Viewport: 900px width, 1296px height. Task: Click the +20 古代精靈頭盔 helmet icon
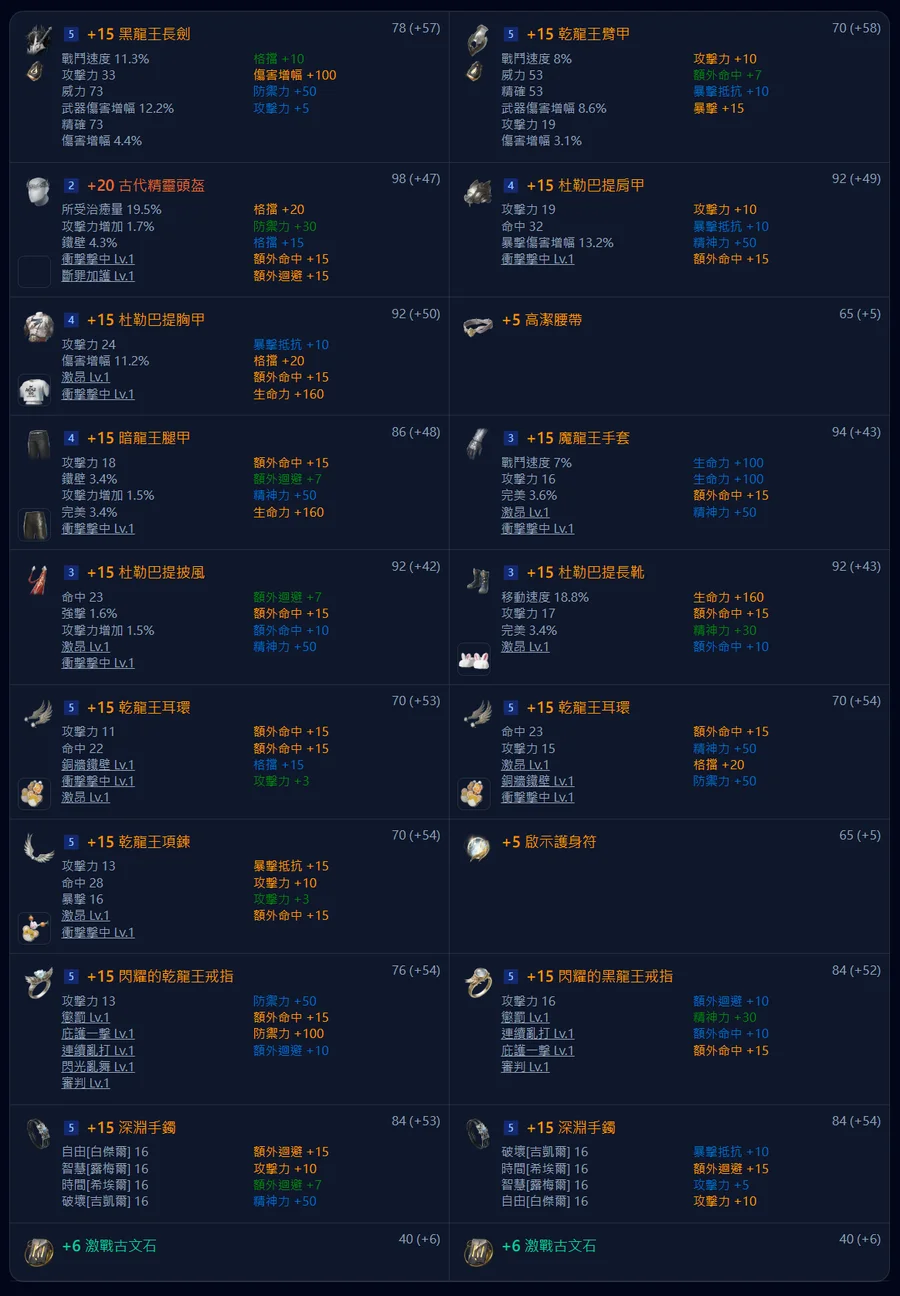point(35,188)
